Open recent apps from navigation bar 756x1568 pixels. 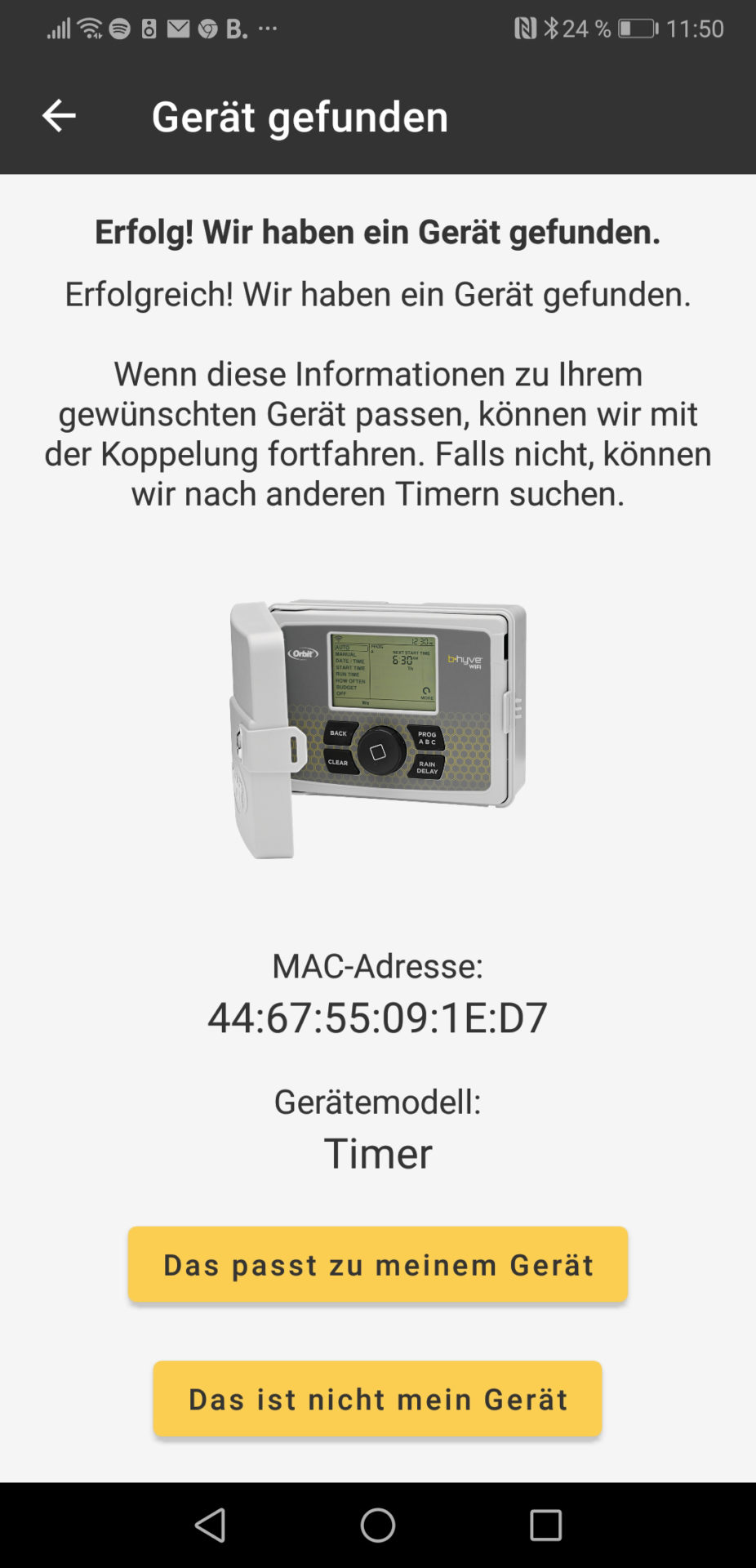click(x=545, y=1525)
